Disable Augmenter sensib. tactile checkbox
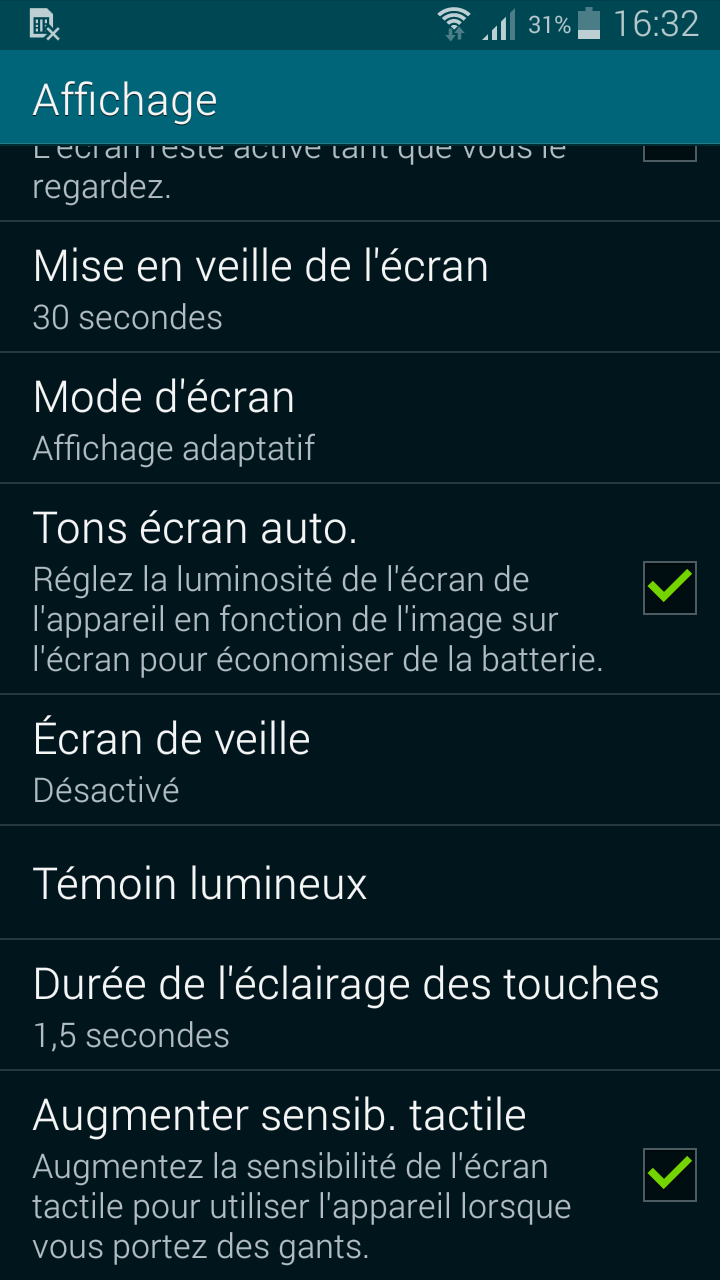Screen dimensions: 720x1280 (x=669, y=1175)
